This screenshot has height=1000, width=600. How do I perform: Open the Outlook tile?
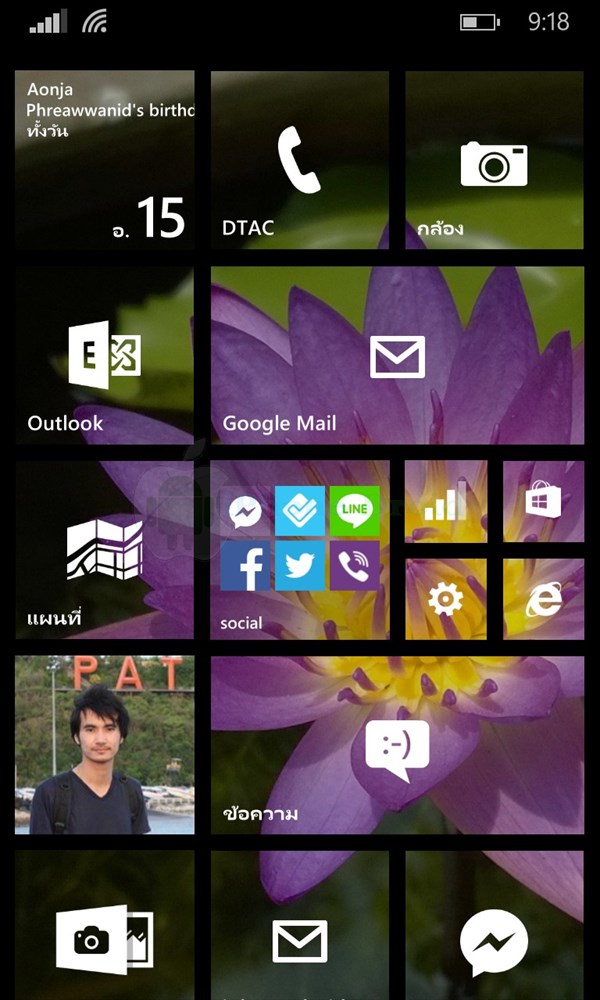tap(105, 355)
